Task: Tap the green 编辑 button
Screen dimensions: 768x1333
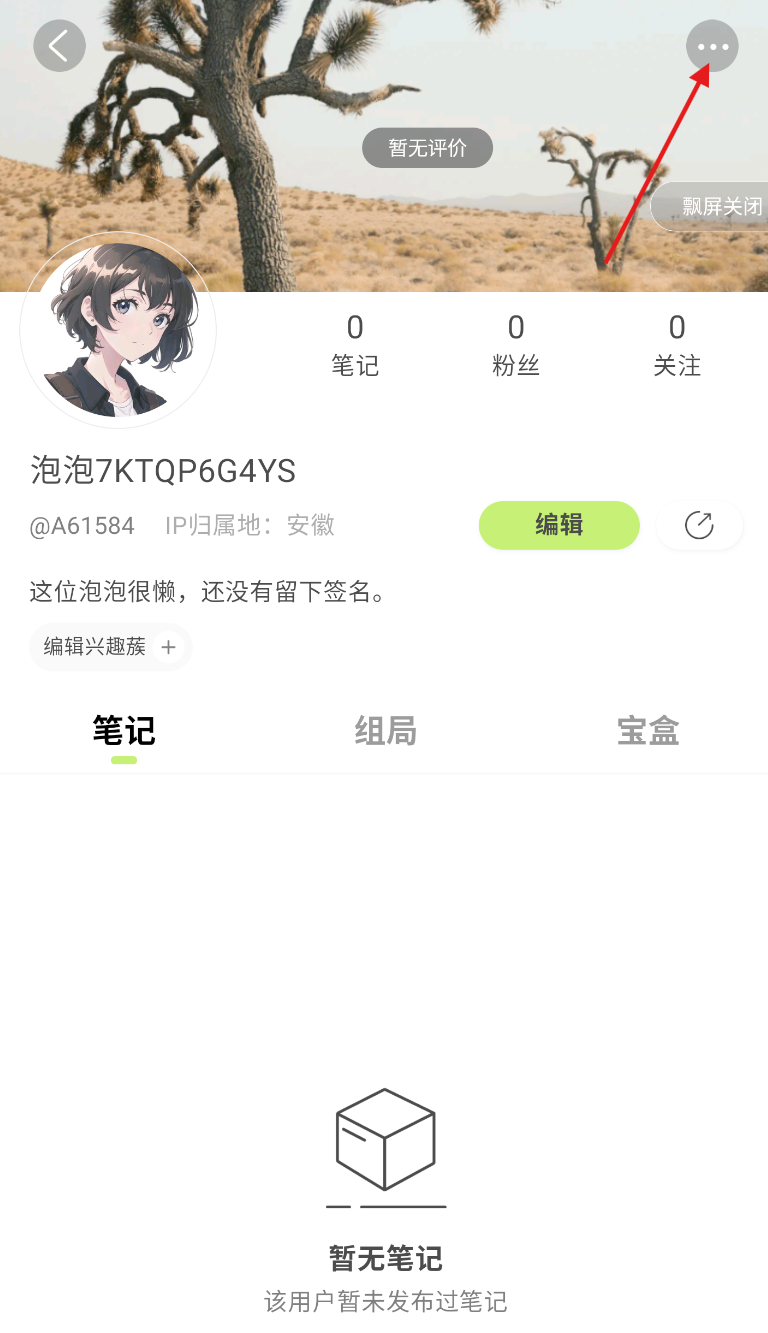Action: [559, 525]
